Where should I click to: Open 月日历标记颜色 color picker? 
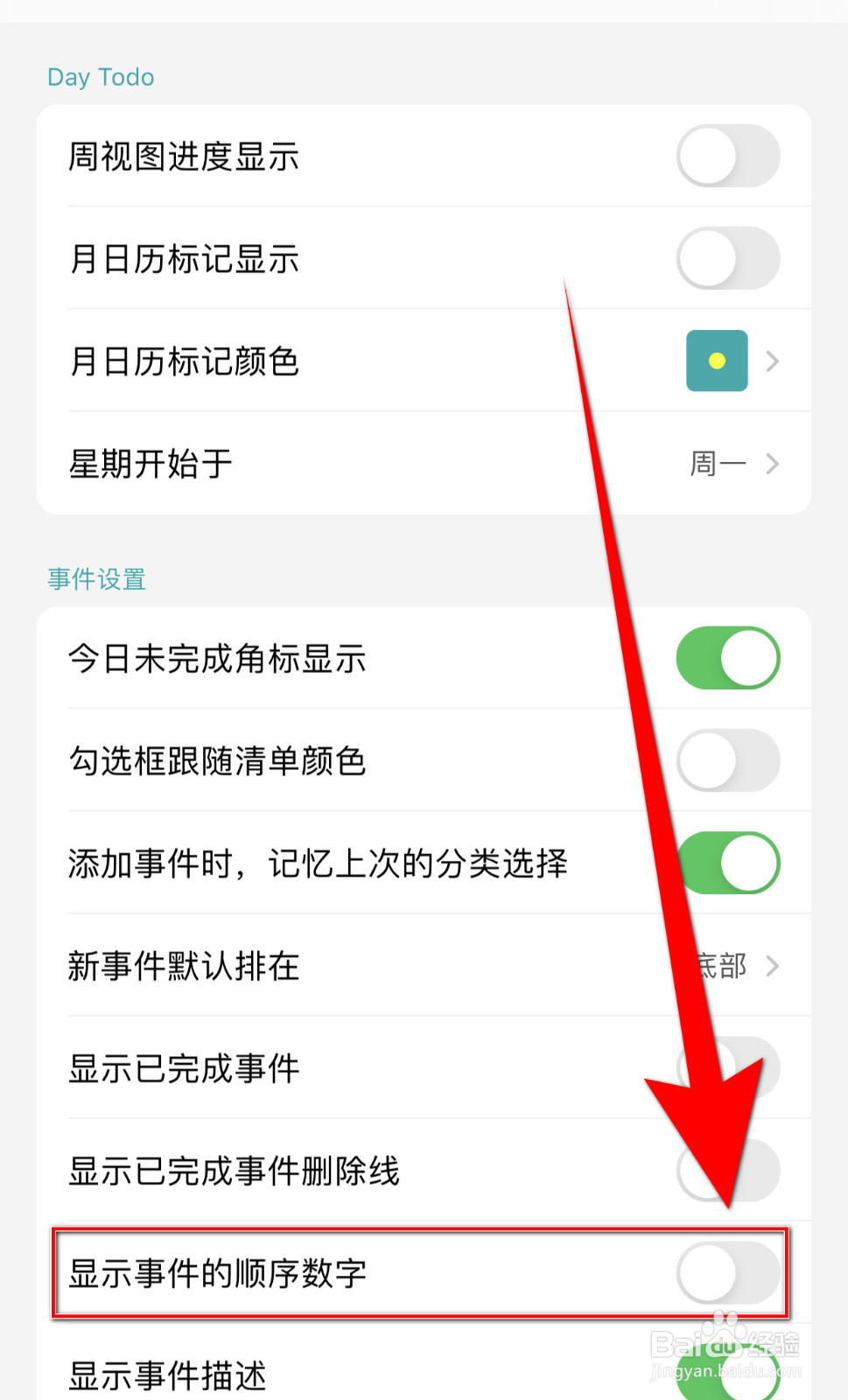716,360
